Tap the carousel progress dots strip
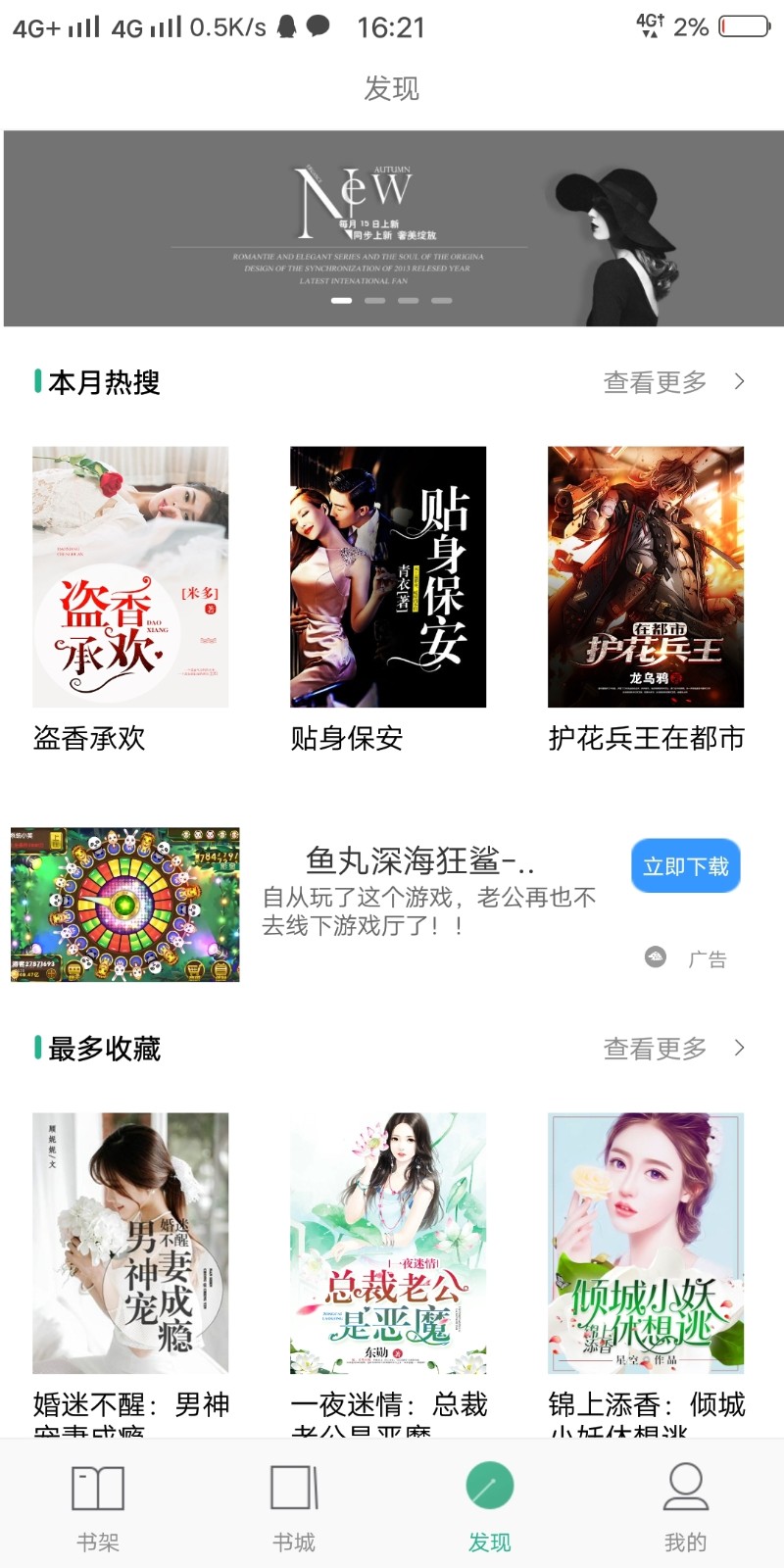Image resolution: width=784 pixels, height=1568 pixels. (392, 302)
